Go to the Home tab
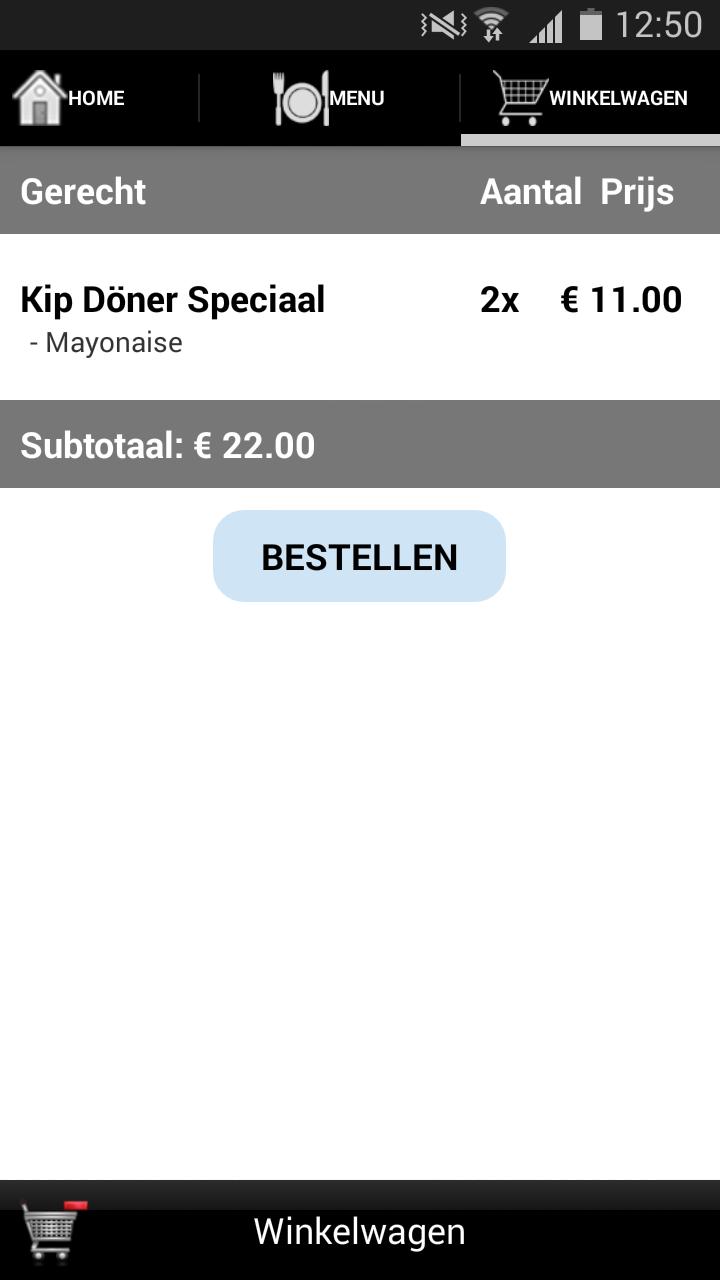 pos(70,98)
